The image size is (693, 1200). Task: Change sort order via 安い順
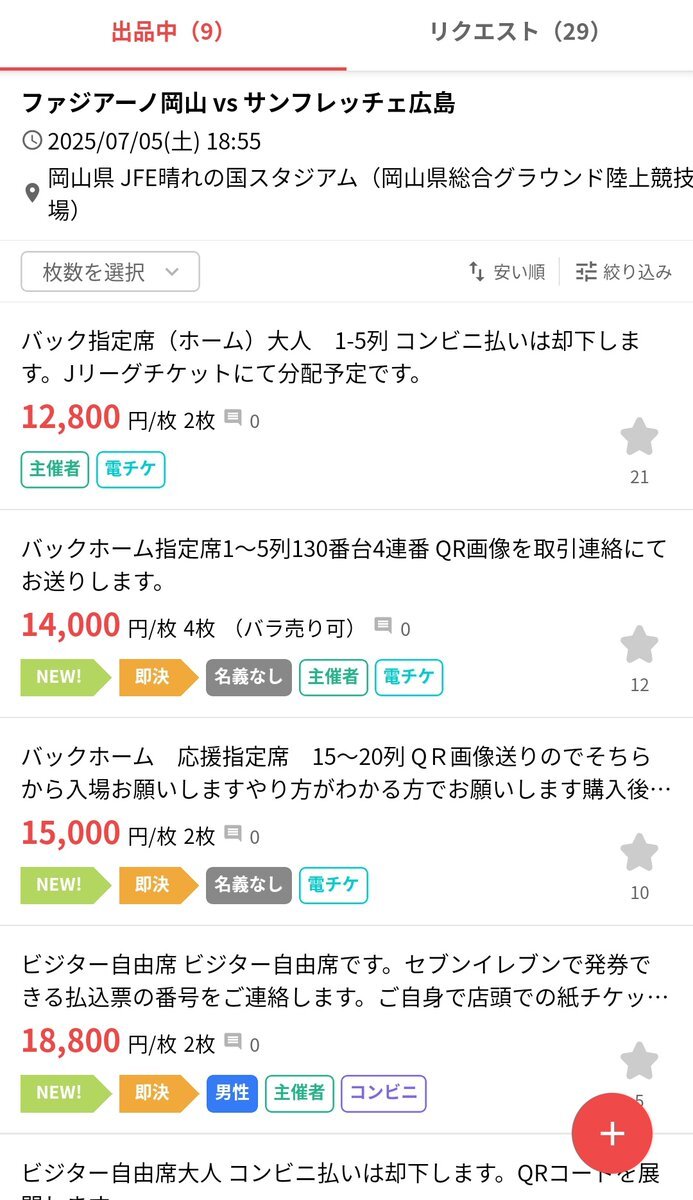(x=506, y=271)
